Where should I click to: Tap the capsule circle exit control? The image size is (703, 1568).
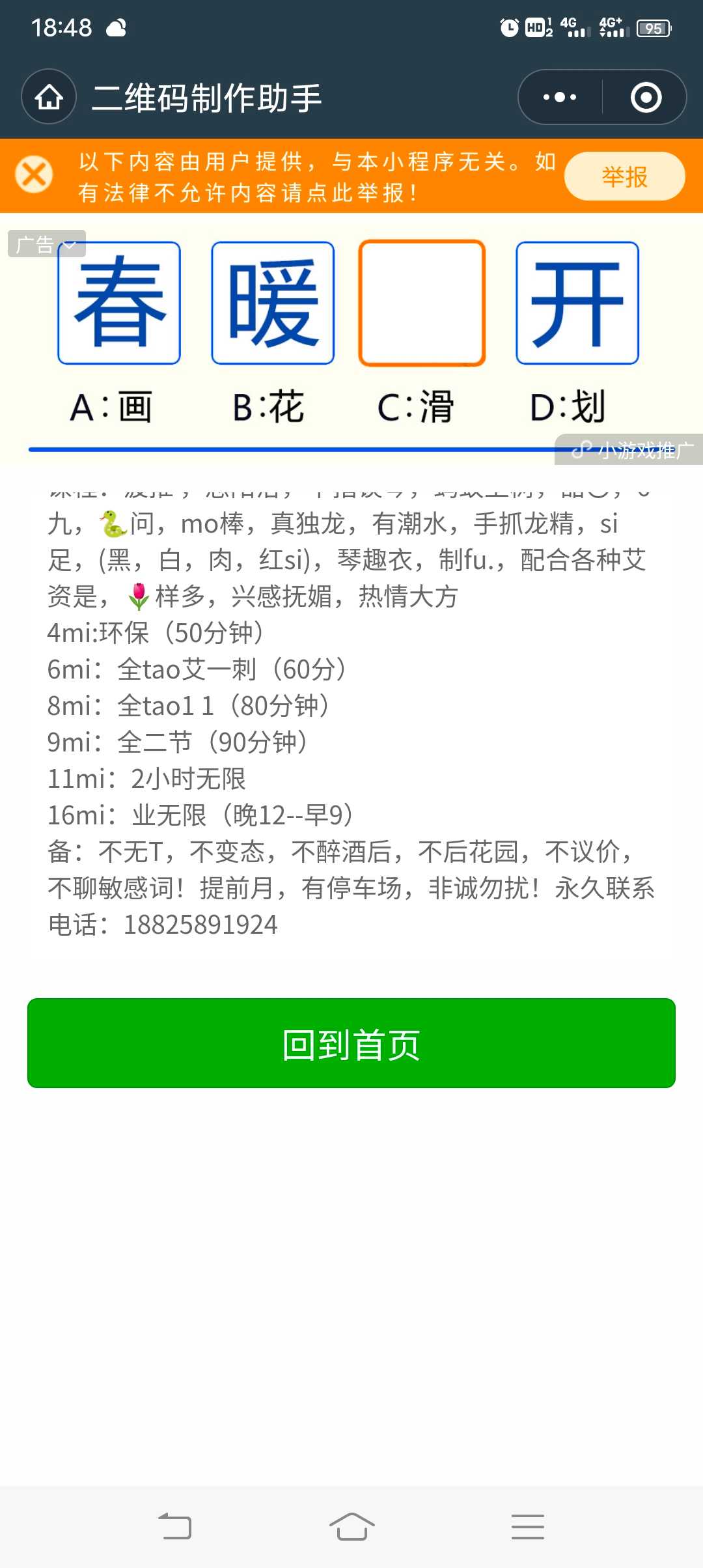point(646,97)
